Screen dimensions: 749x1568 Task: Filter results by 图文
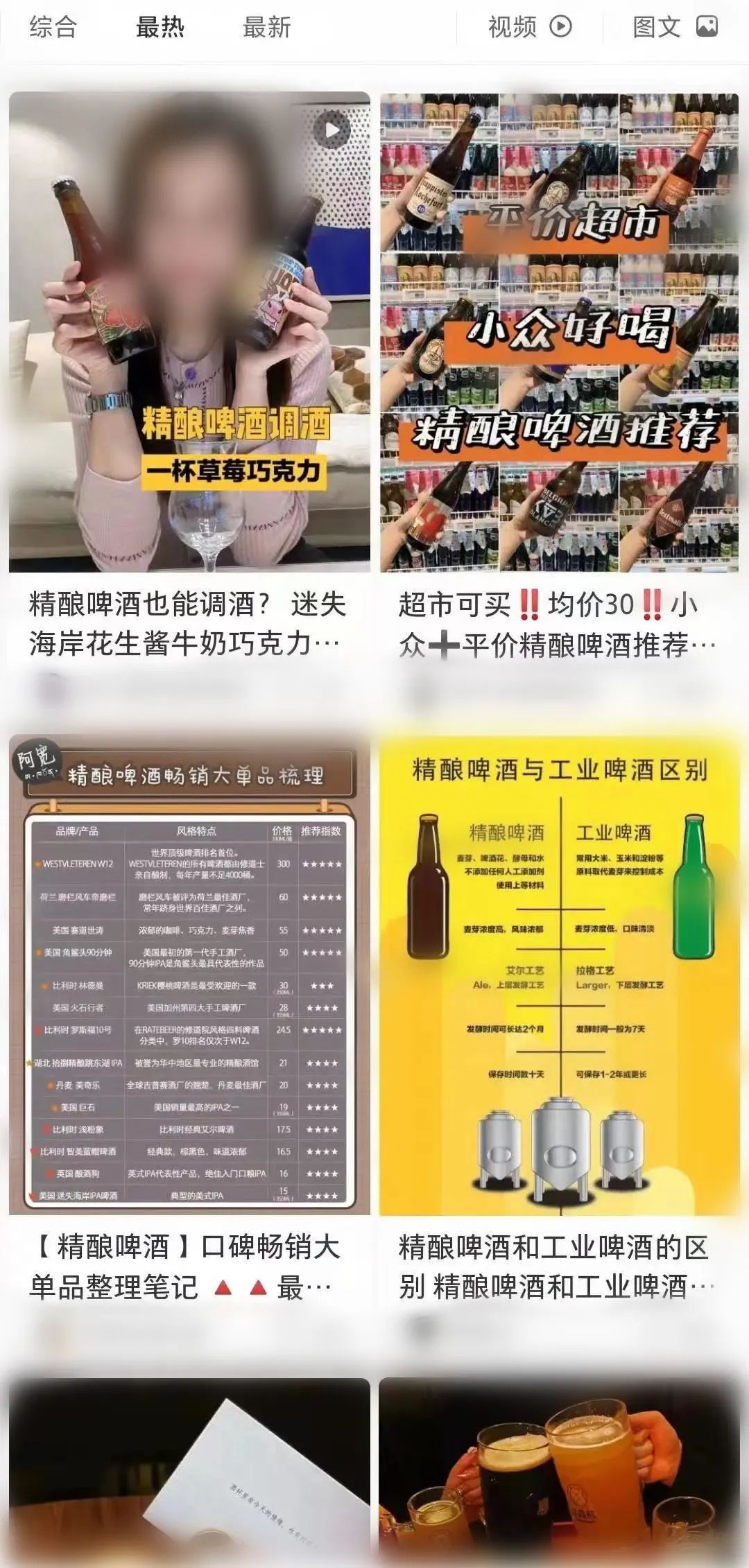(x=674, y=28)
